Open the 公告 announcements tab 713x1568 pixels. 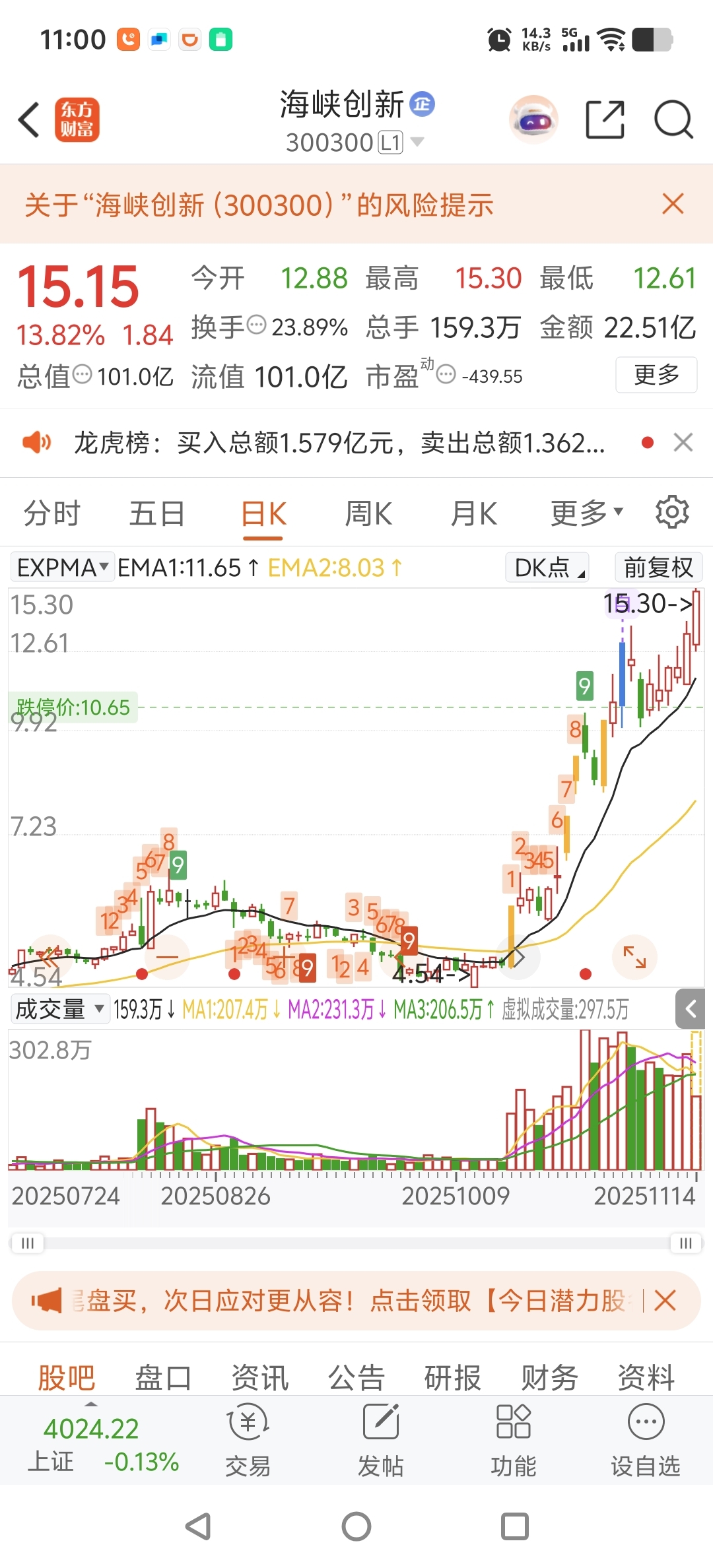pyautogui.click(x=356, y=1378)
